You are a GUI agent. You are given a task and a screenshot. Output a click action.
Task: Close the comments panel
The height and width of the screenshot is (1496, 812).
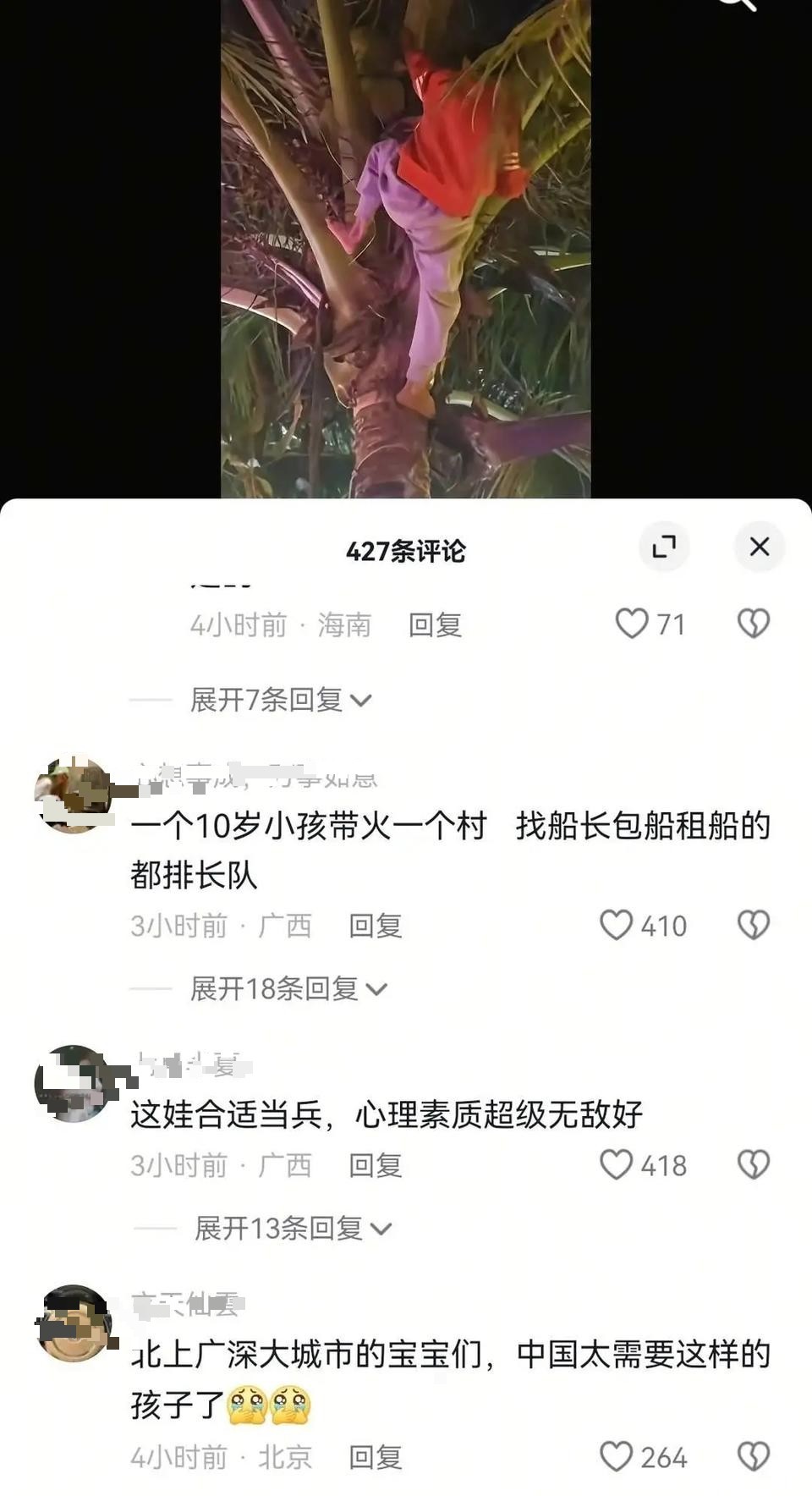point(759,547)
